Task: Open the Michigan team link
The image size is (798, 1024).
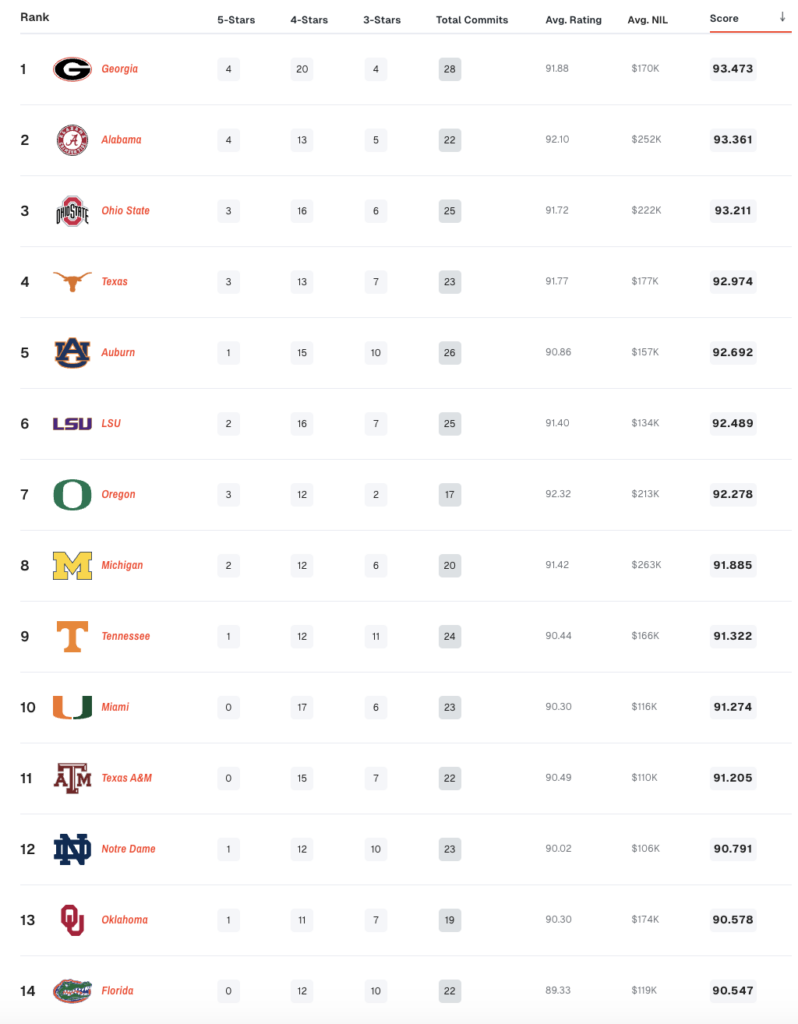Action: (122, 566)
